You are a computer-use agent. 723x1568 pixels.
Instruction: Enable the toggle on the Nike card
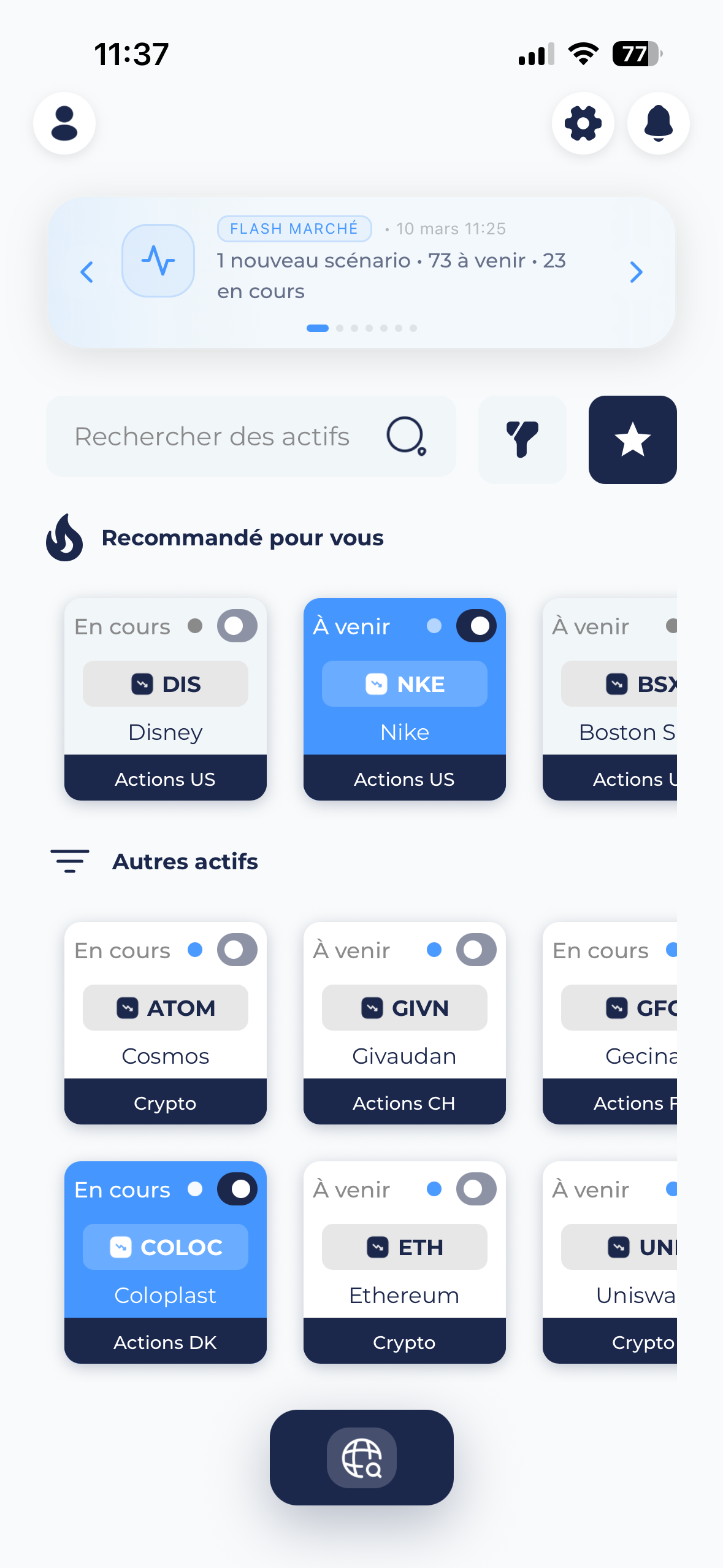476,626
